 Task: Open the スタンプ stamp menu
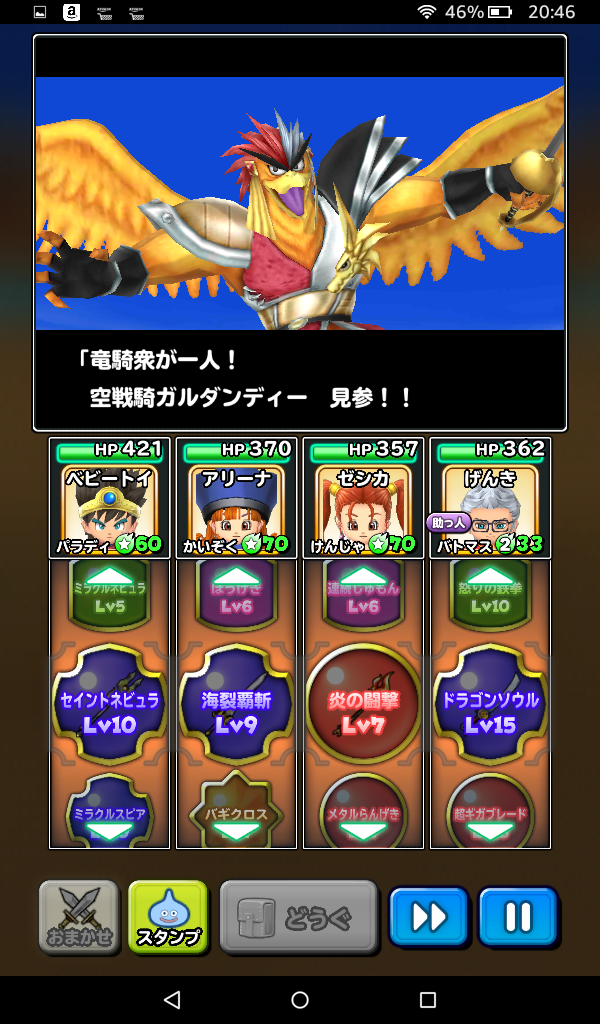tap(168, 917)
